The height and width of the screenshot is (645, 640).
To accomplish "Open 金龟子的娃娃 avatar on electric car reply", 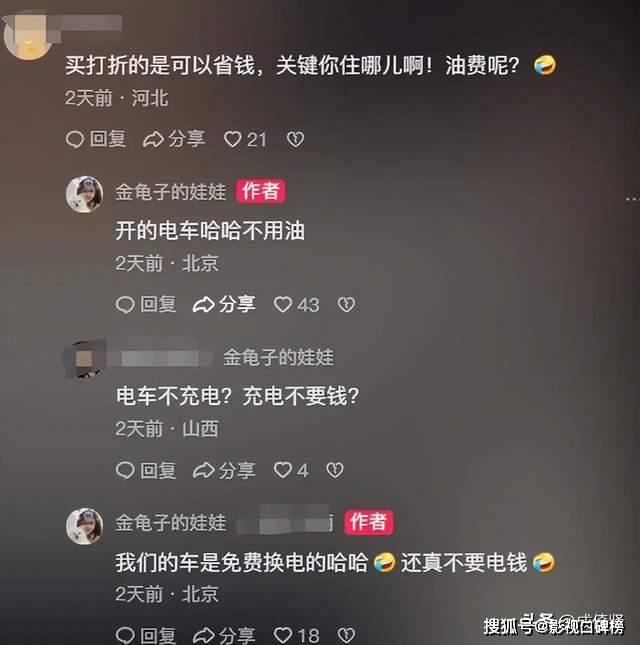I will [x=85, y=193].
